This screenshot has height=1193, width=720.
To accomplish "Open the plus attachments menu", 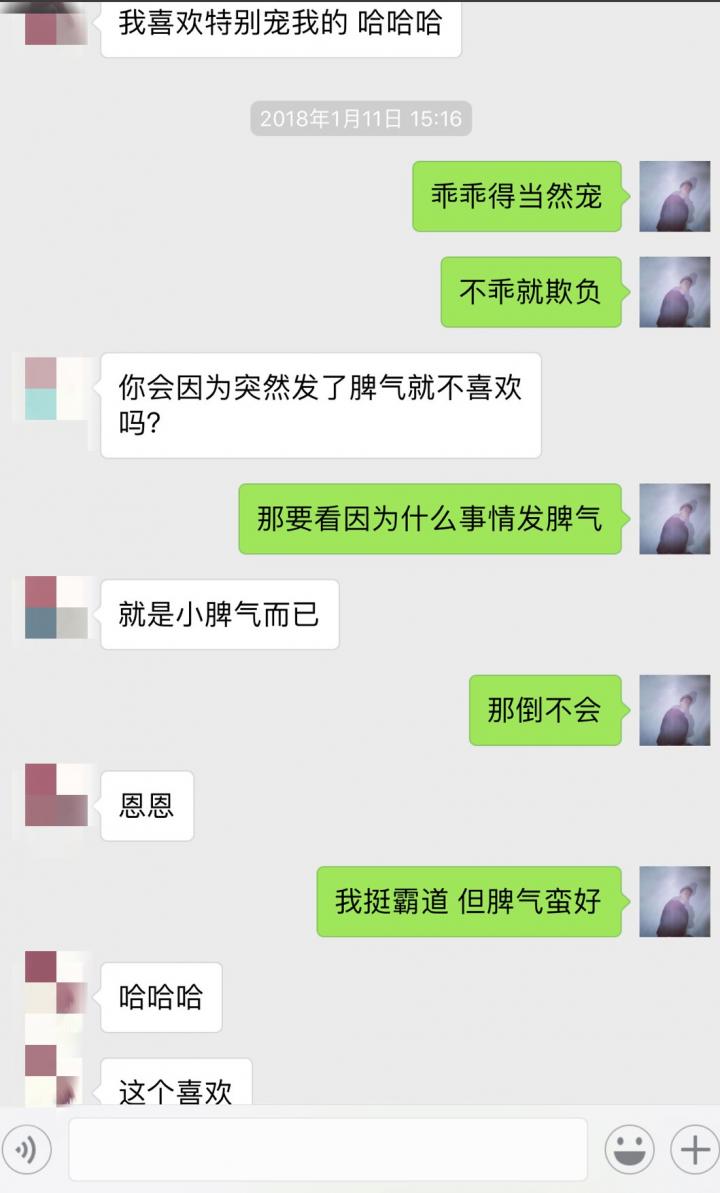I will point(693,1150).
